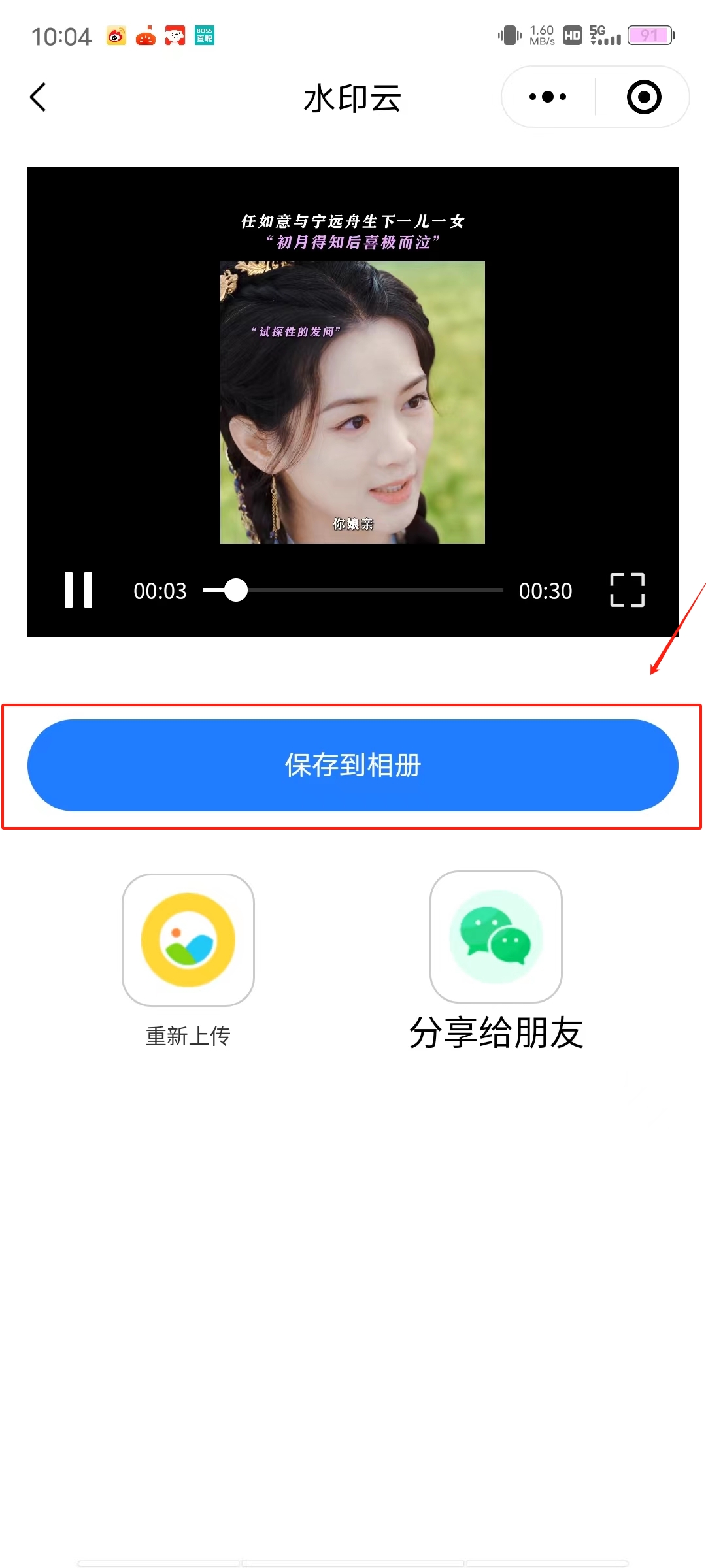
Task: Choose 重新上传 to upload again
Action: 188,941
